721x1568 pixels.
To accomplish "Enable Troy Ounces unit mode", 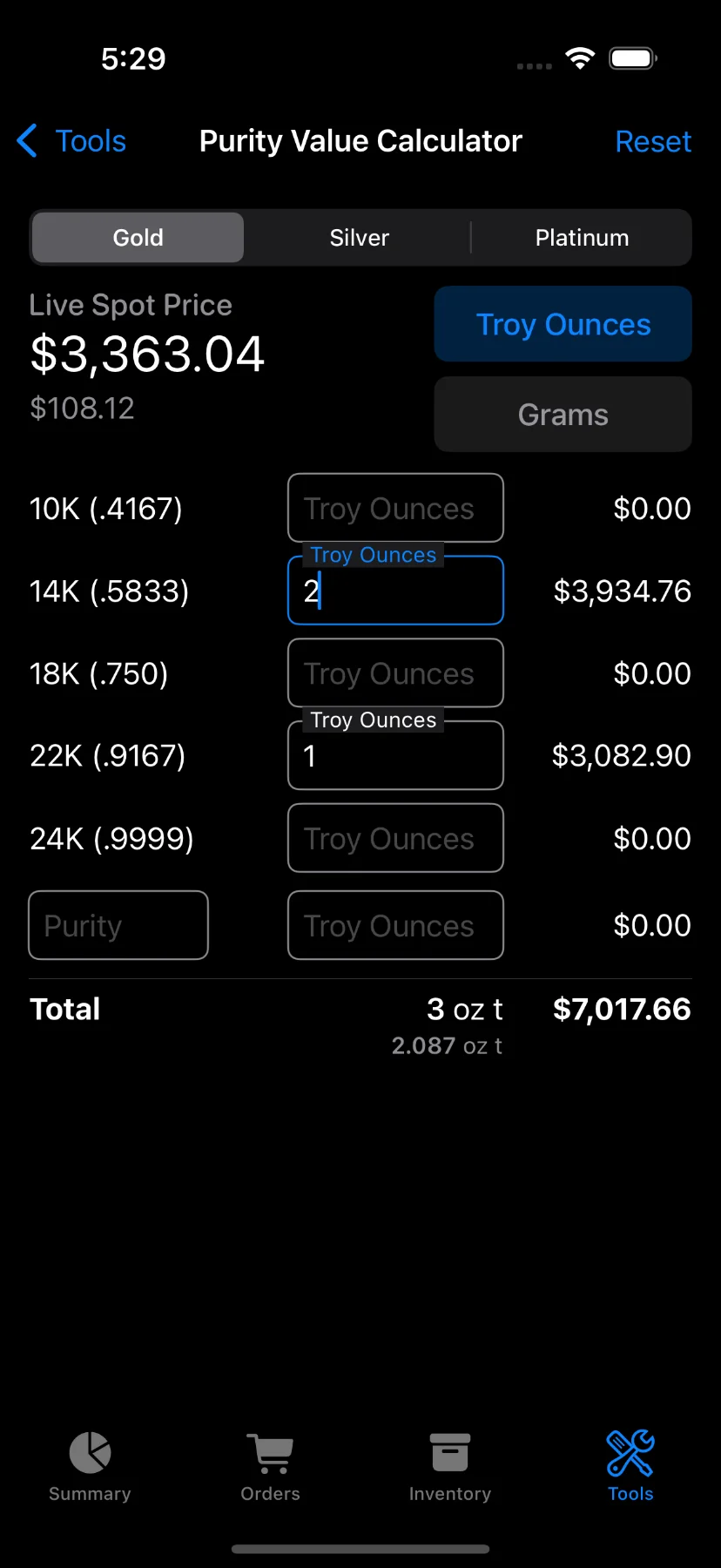I will point(563,323).
